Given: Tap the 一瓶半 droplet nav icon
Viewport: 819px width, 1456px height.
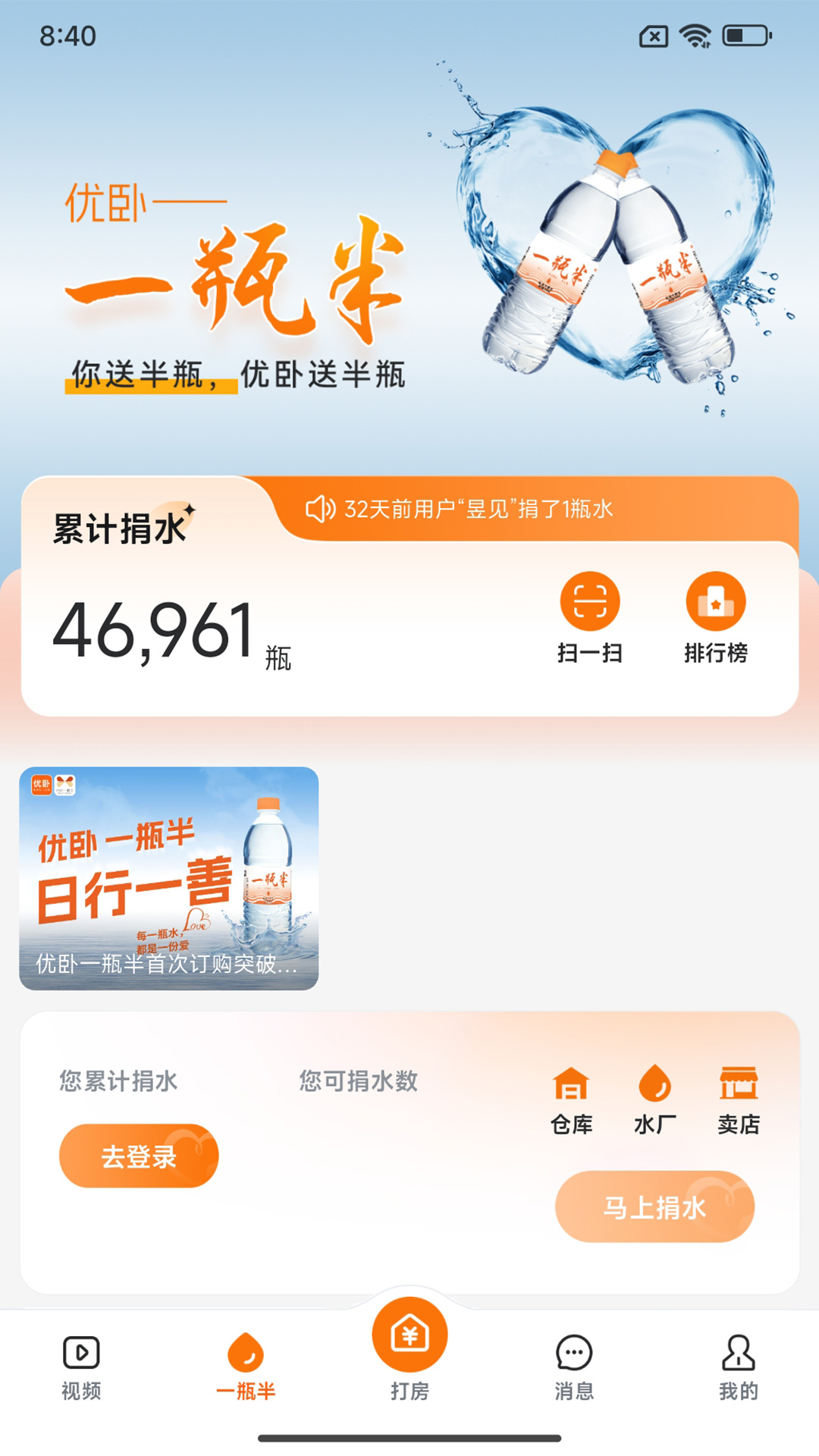Looking at the screenshot, I should click(246, 1357).
